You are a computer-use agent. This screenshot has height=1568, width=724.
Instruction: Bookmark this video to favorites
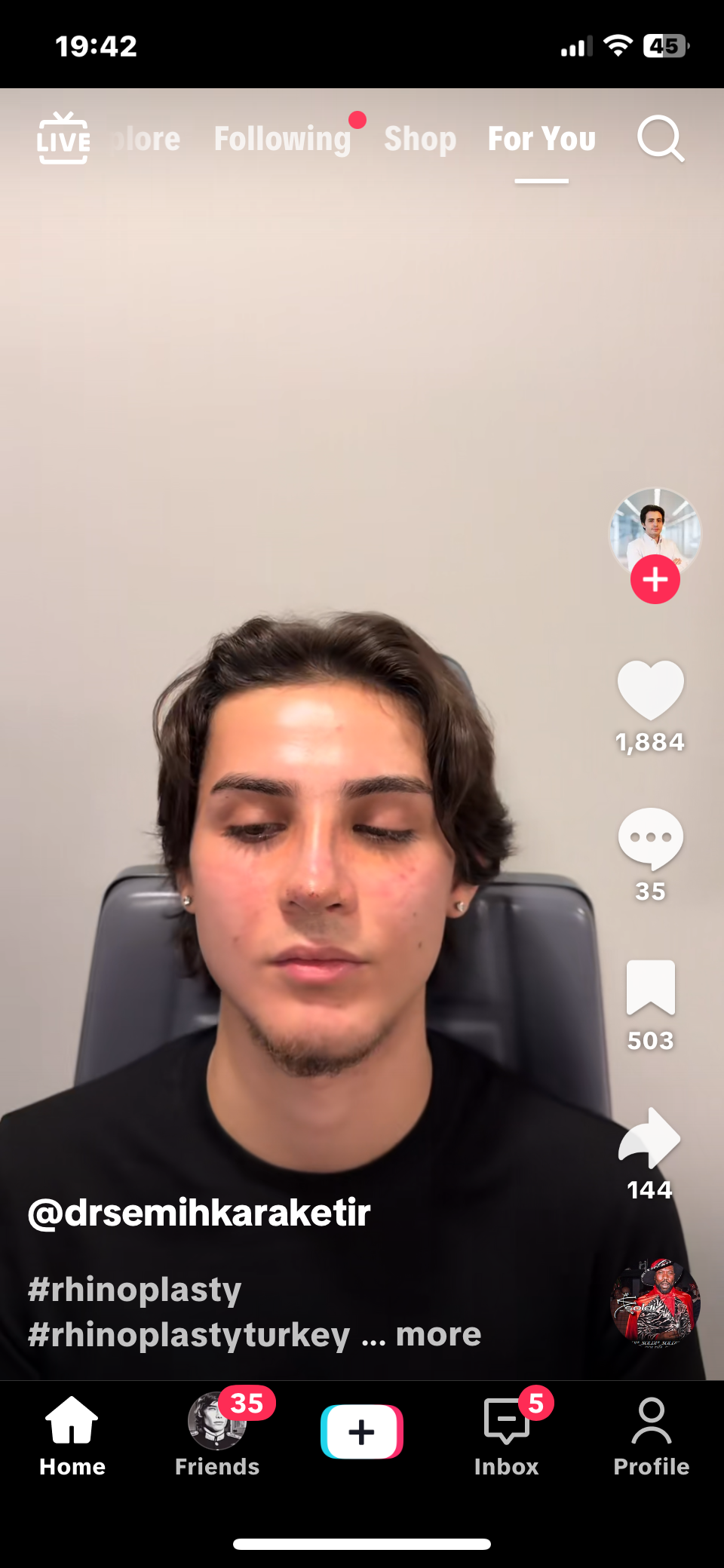(650, 987)
